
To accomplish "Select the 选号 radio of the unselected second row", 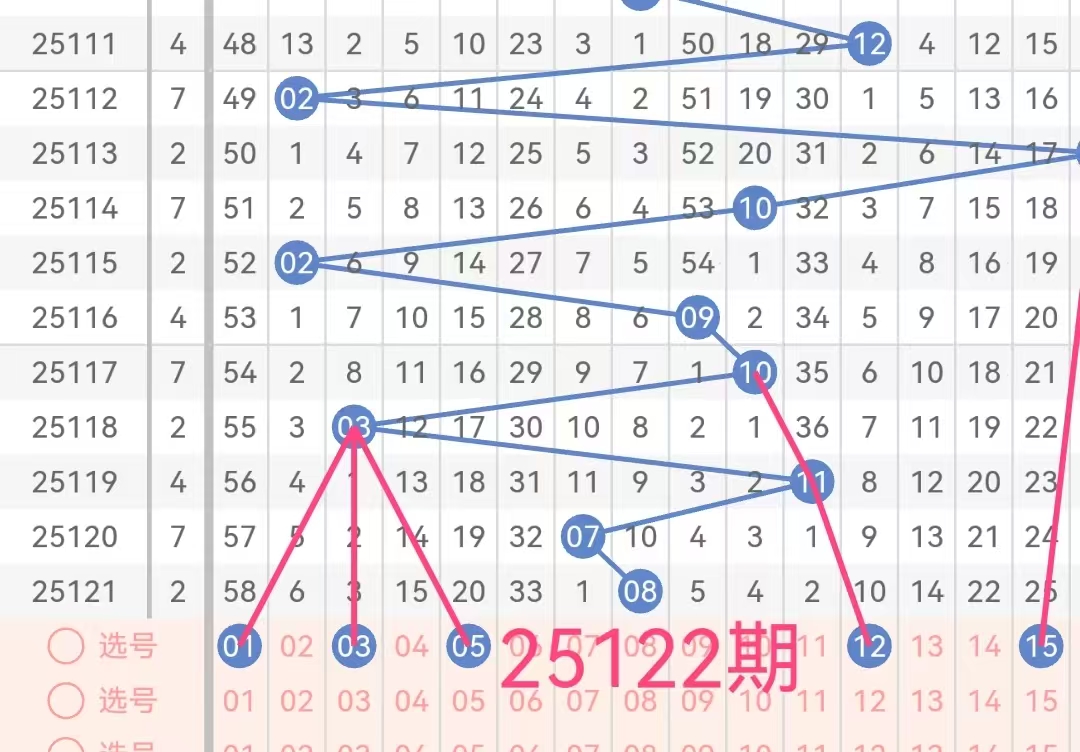I will [66, 700].
